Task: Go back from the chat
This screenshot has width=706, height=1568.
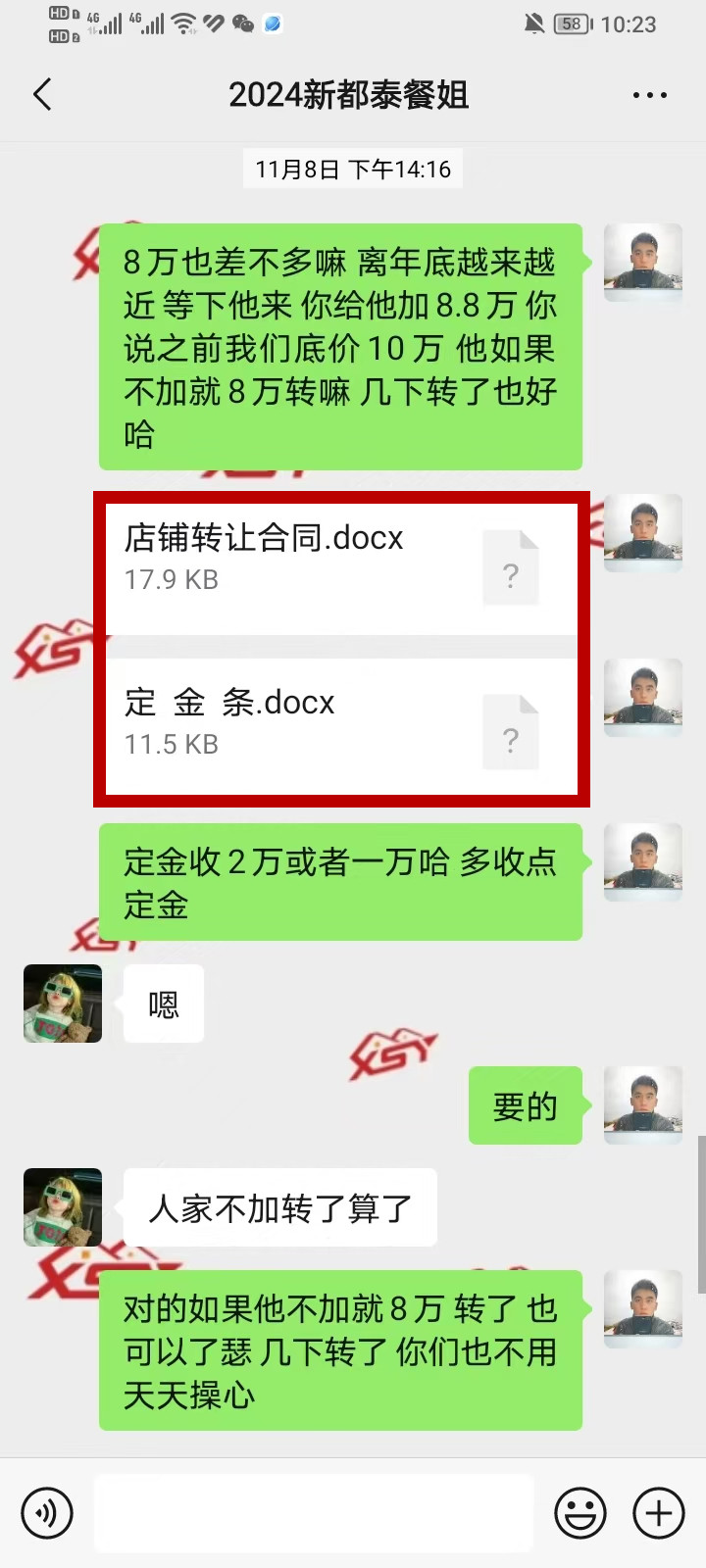Action: click(42, 95)
